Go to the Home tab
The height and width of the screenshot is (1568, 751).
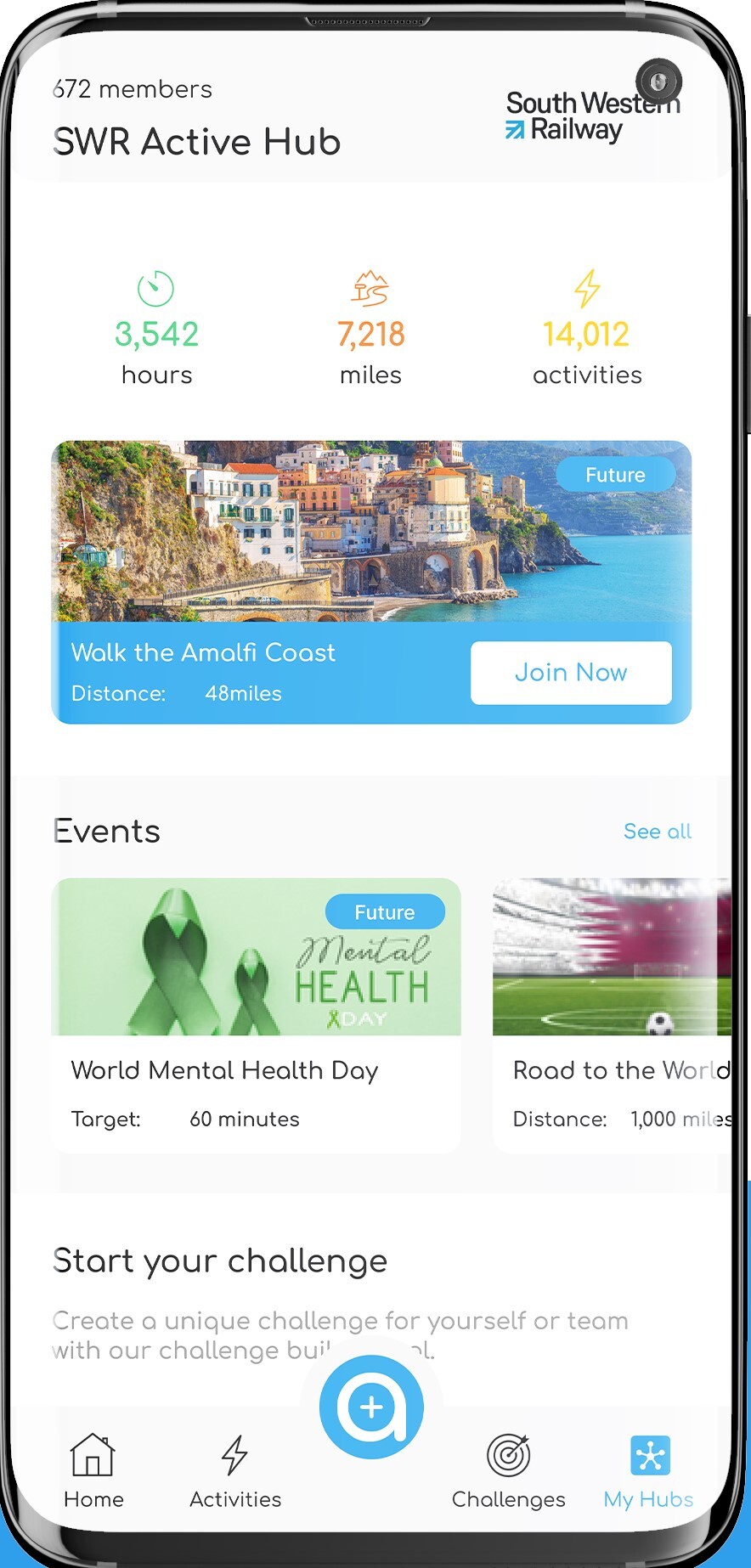[x=93, y=1471]
